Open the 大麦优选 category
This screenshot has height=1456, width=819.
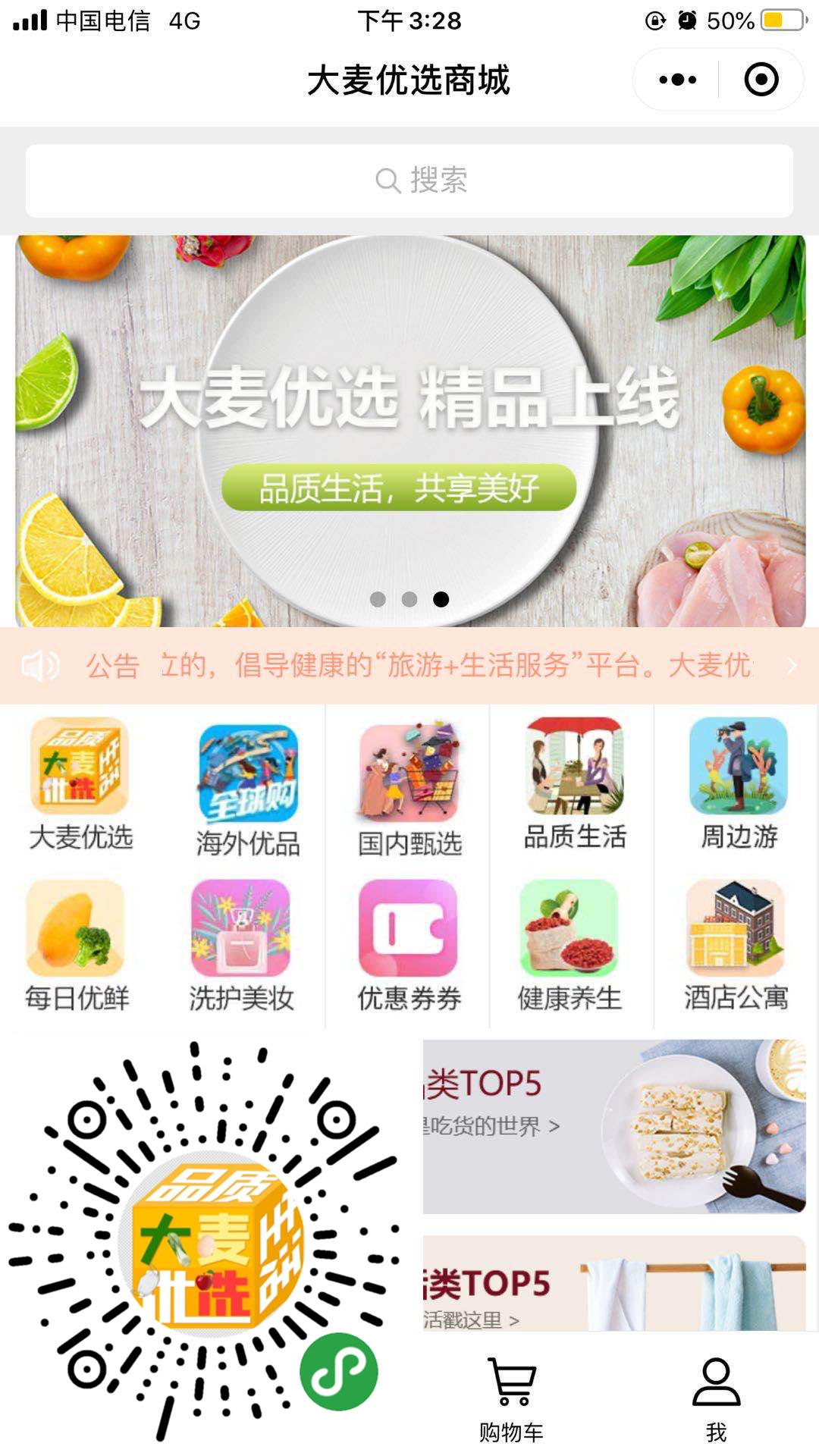(80, 786)
